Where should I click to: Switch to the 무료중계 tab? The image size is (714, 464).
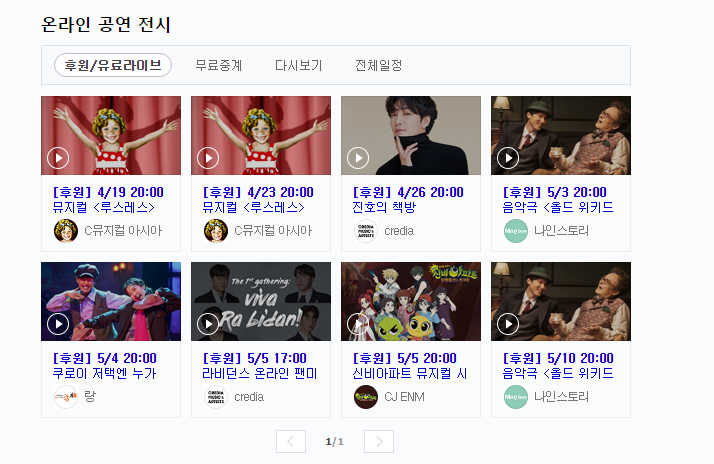point(218,65)
